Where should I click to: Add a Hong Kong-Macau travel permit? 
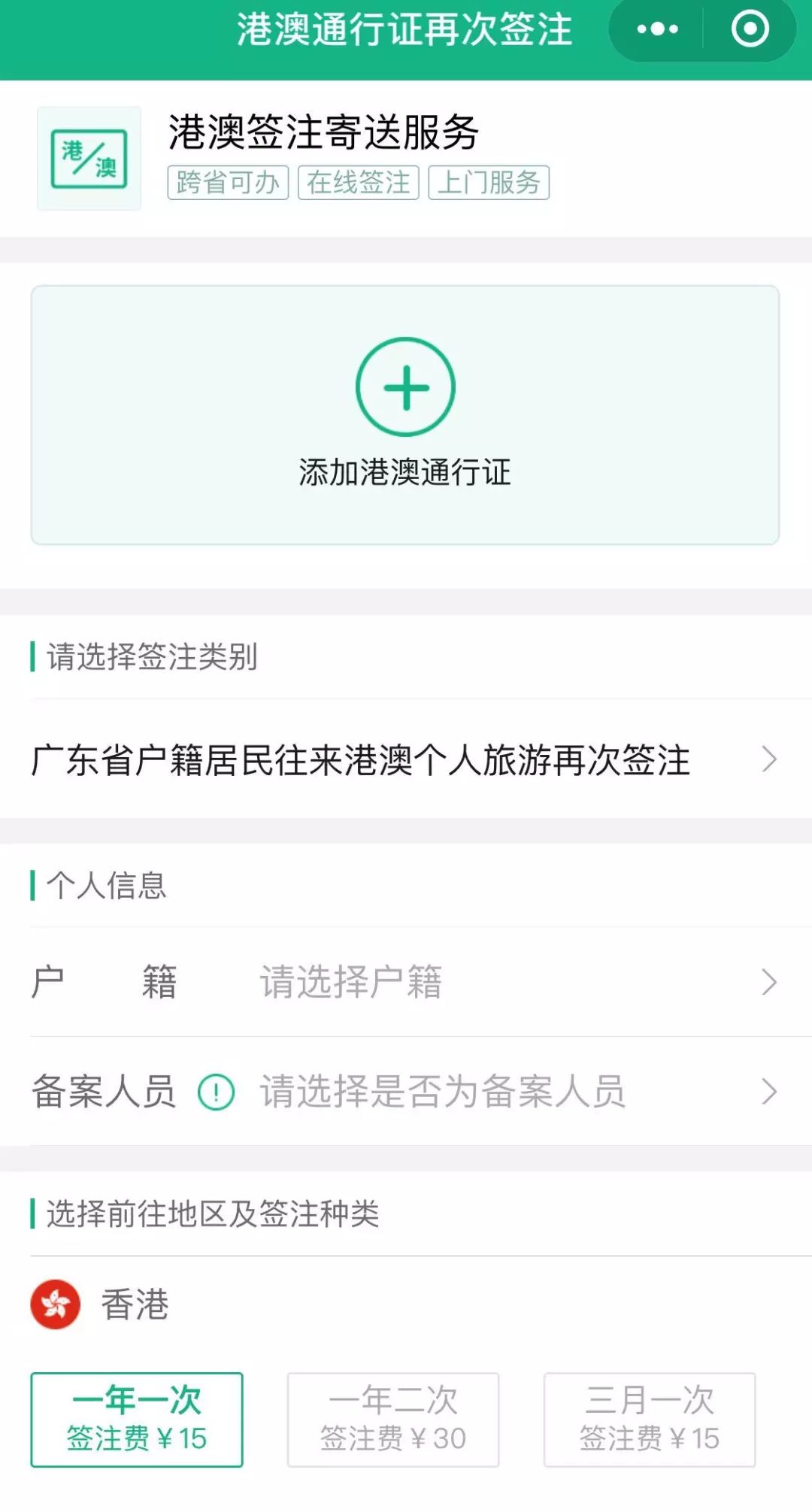click(x=405, y=414)
